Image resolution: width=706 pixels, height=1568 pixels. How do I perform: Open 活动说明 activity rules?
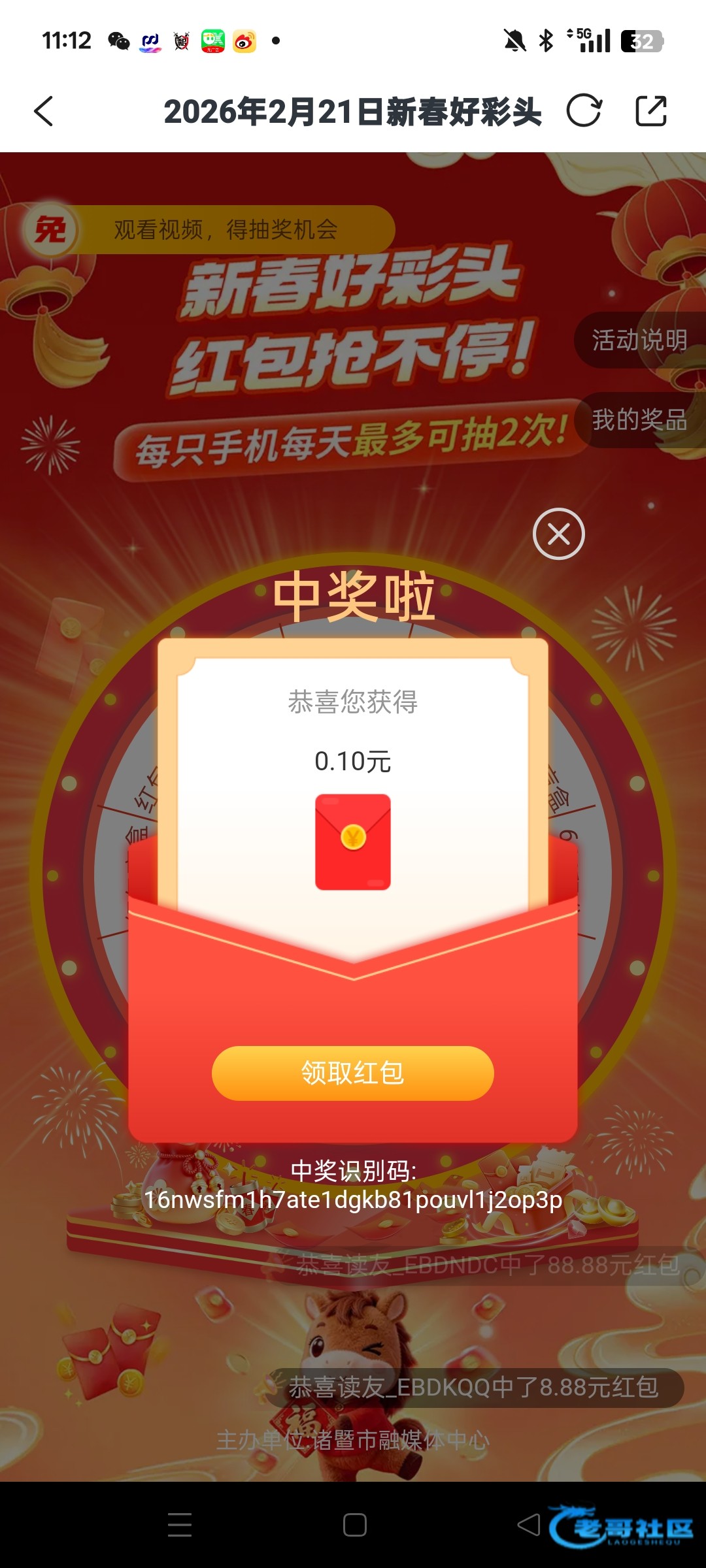coord(639,340)
